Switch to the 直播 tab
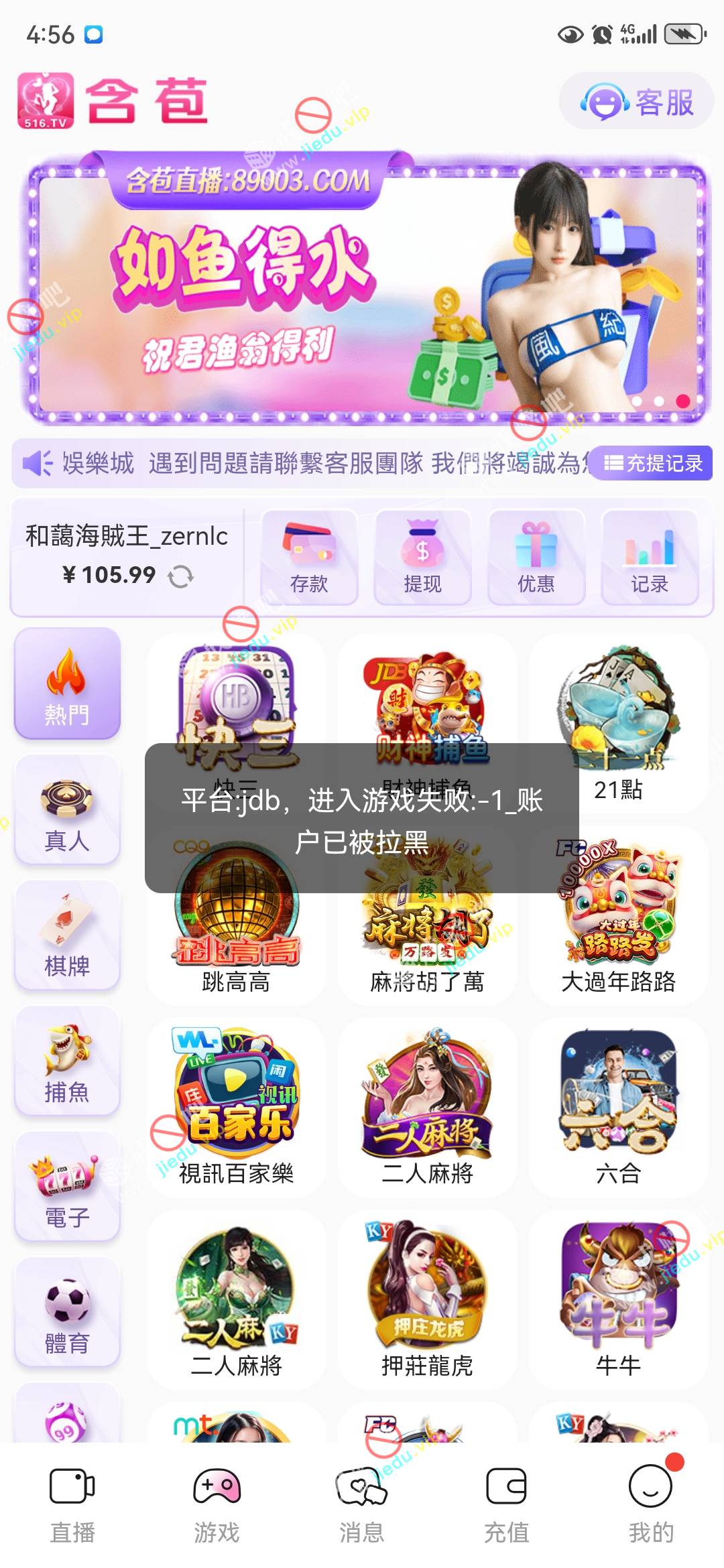The width and height of the screenshot is (724, 1568). (72, 1504)
